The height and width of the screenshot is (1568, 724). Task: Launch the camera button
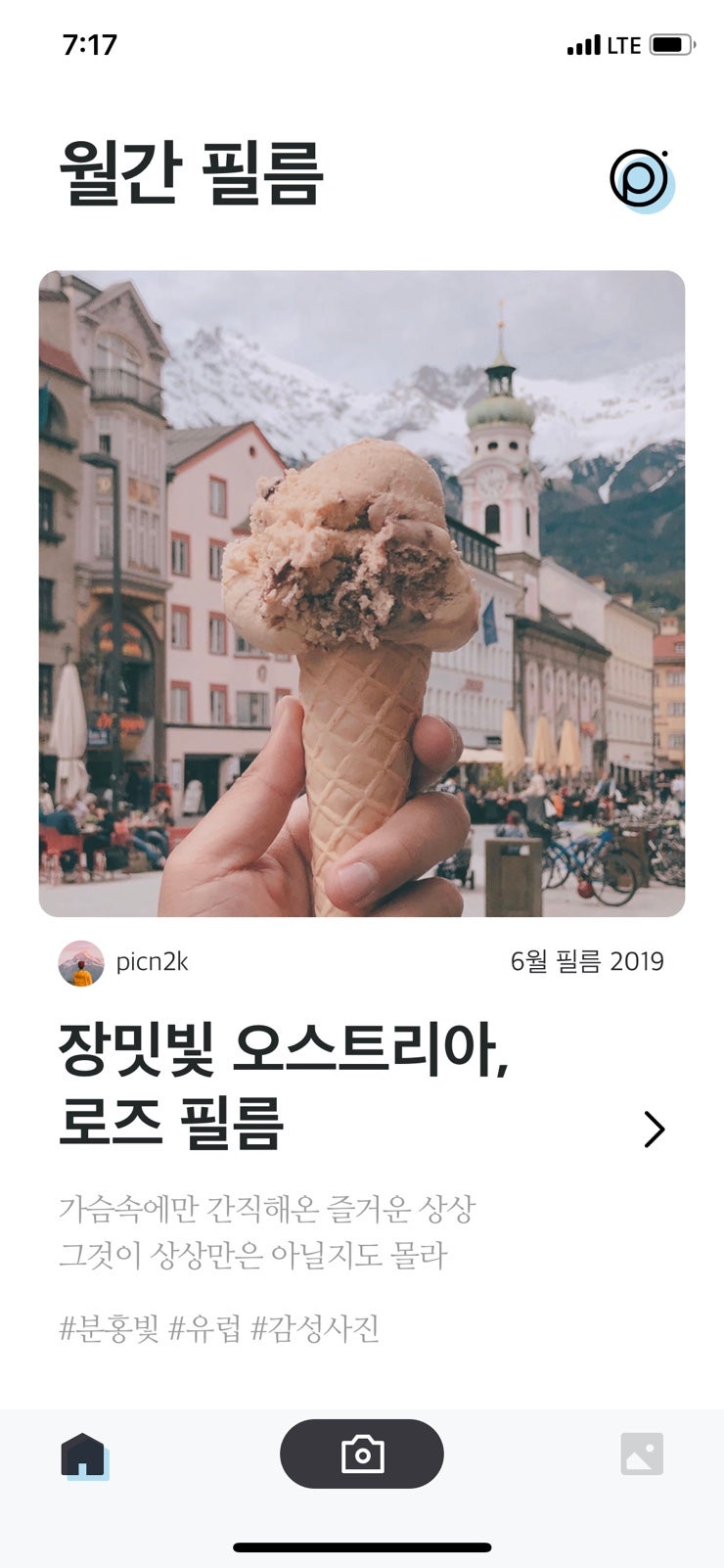click(x=362, y=1453)
